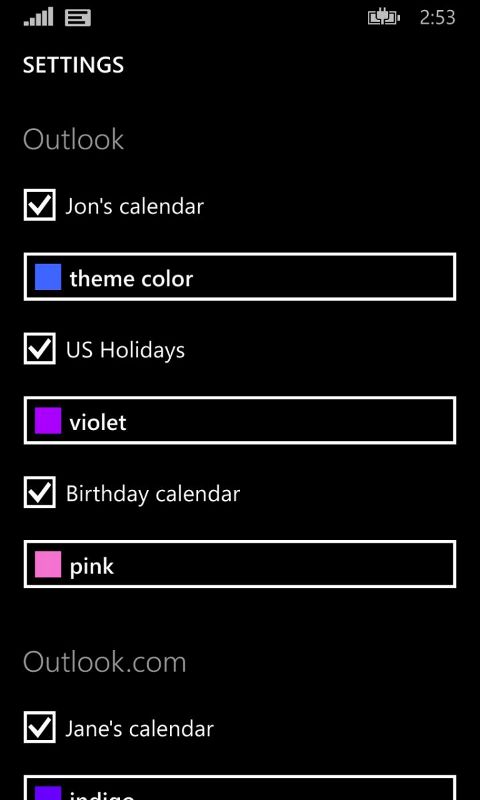Disable Jane's calendar checkbox
Viewport: 480px width, 800px height.
coord(40,727)
